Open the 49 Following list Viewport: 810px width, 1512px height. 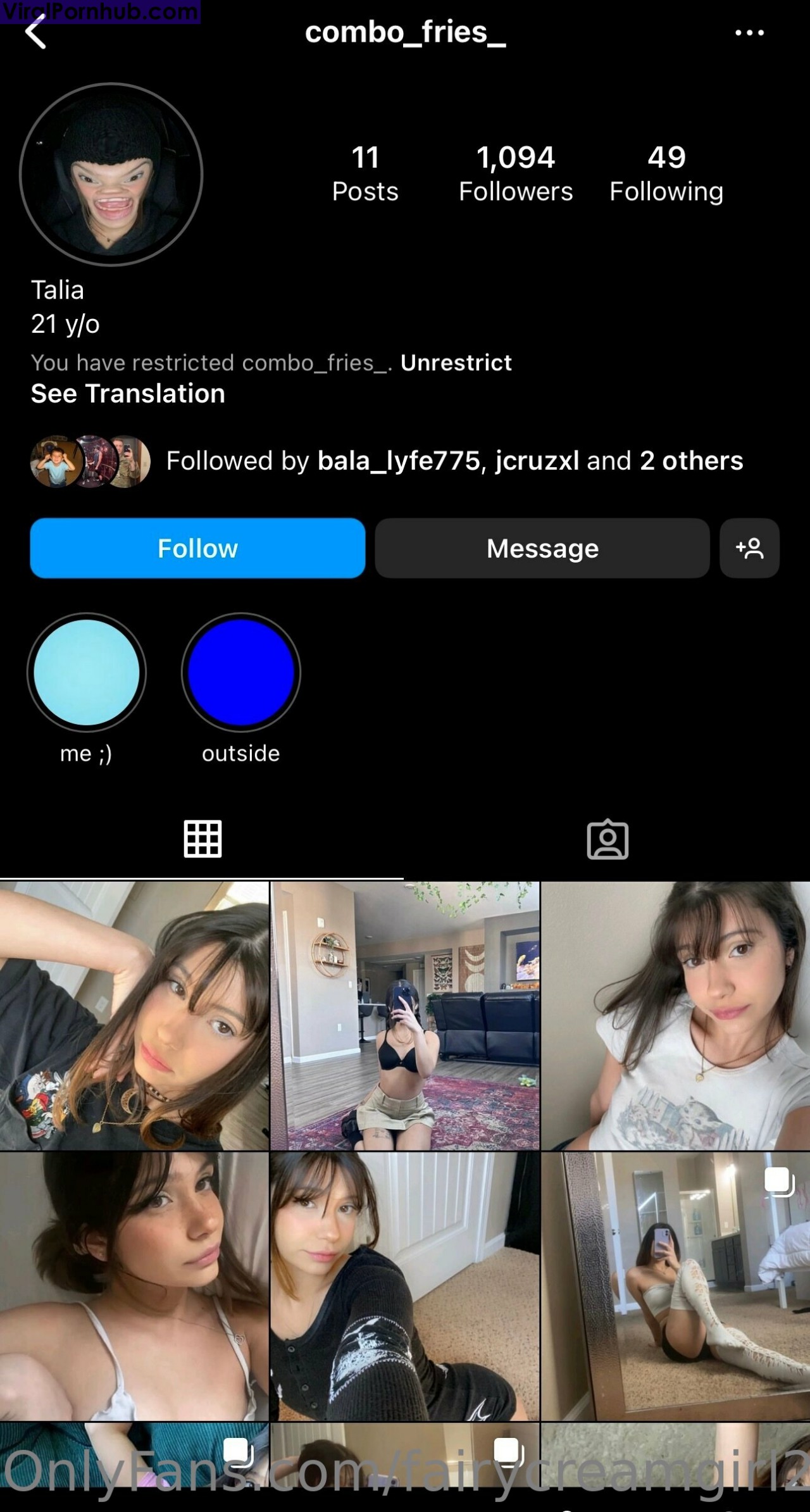point(666,173)
